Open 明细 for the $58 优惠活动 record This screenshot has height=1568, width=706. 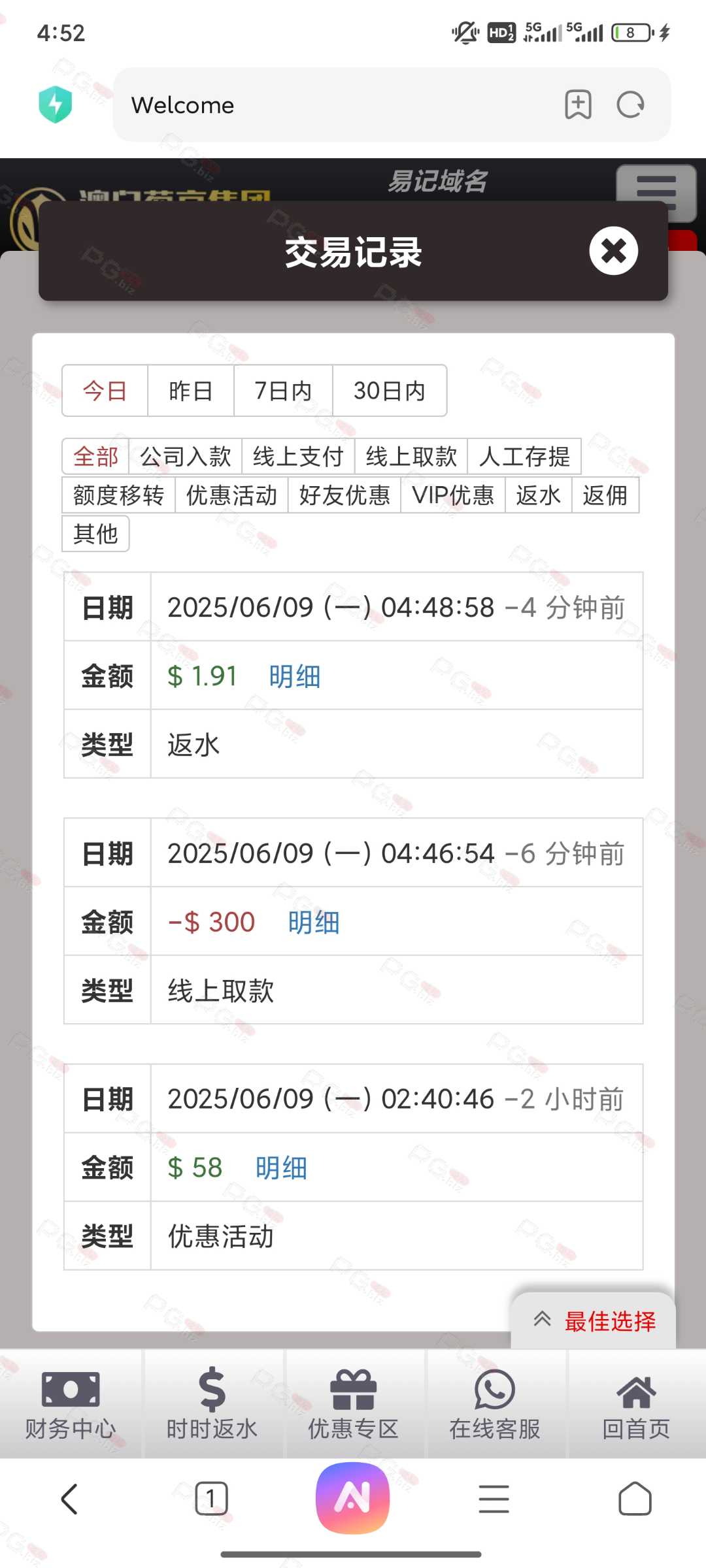(x=281, y=1168)
